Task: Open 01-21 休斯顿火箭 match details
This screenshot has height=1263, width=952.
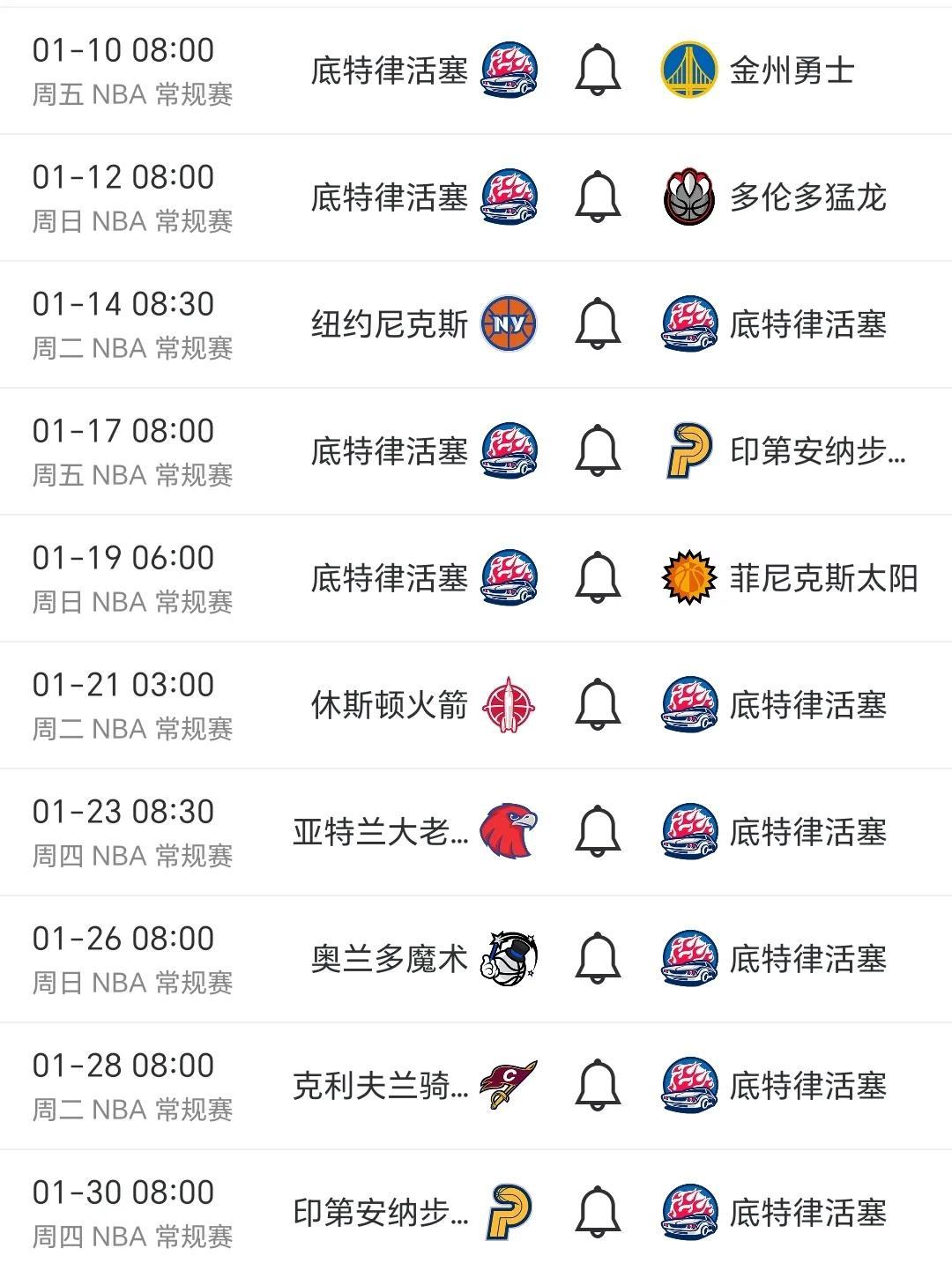Action: (x=132, y=705)
